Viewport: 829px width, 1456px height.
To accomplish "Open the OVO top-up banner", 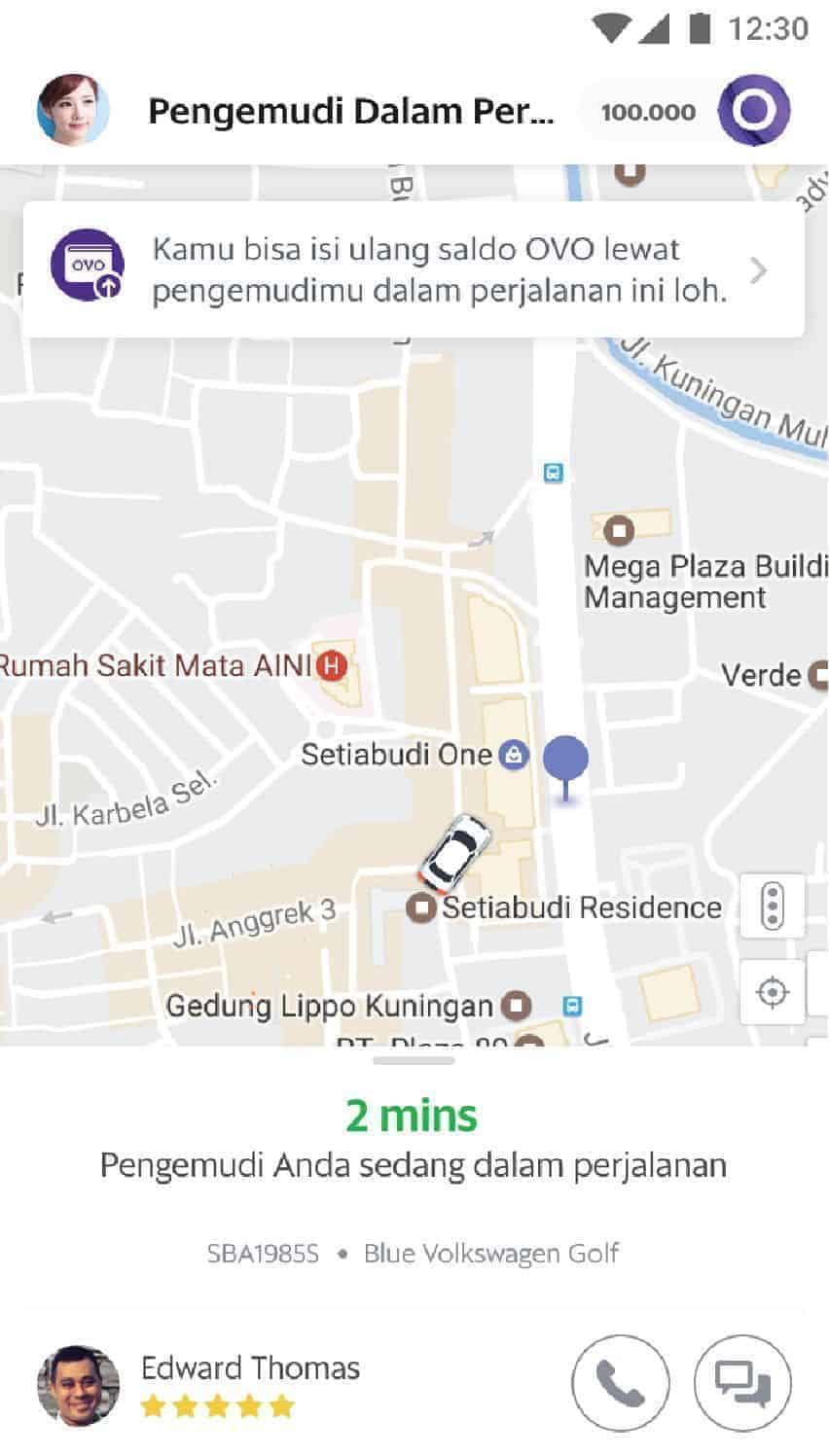I will 414,269.
